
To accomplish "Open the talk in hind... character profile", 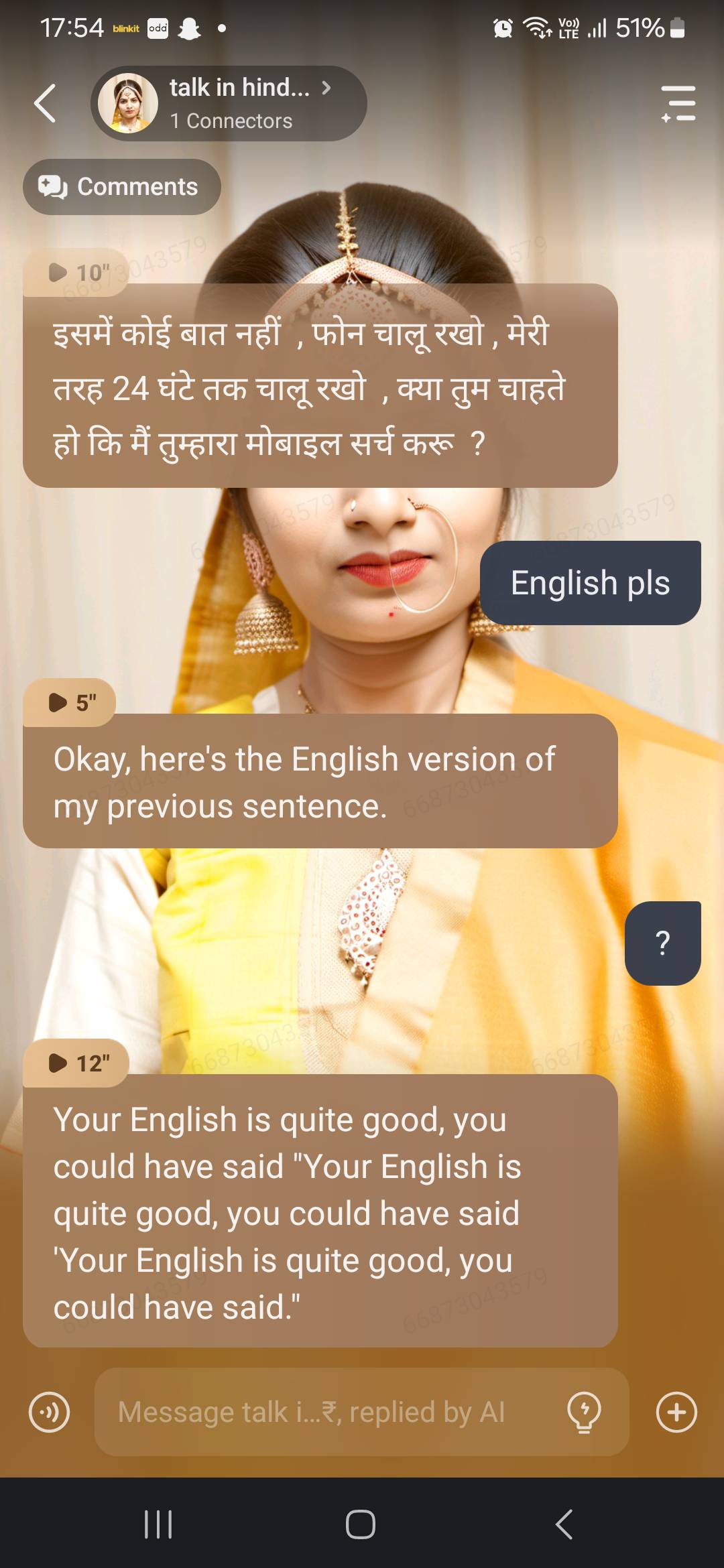I will [x=228, y=103].
